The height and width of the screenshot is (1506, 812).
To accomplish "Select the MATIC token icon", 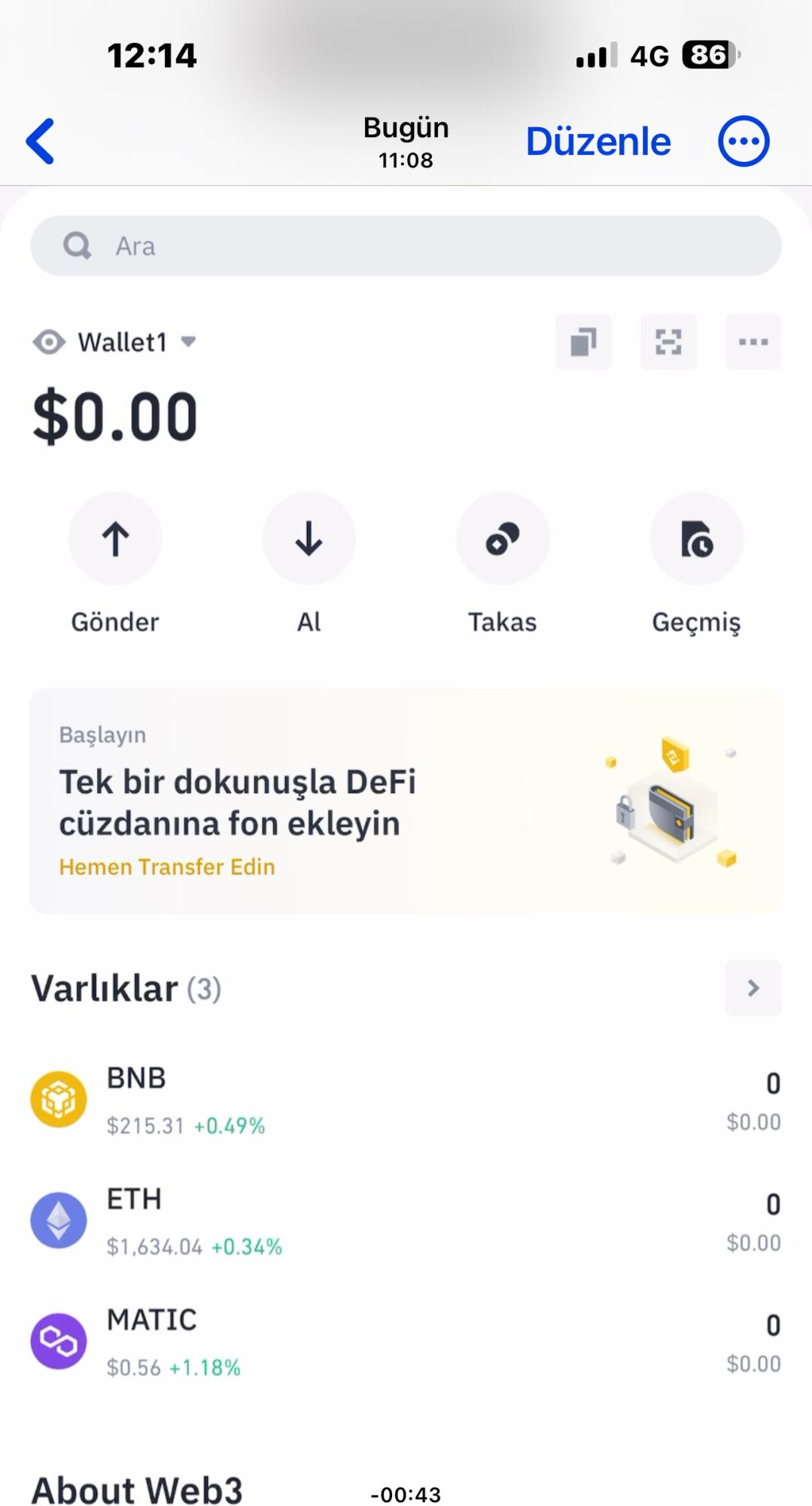I will click(58, 1340).
